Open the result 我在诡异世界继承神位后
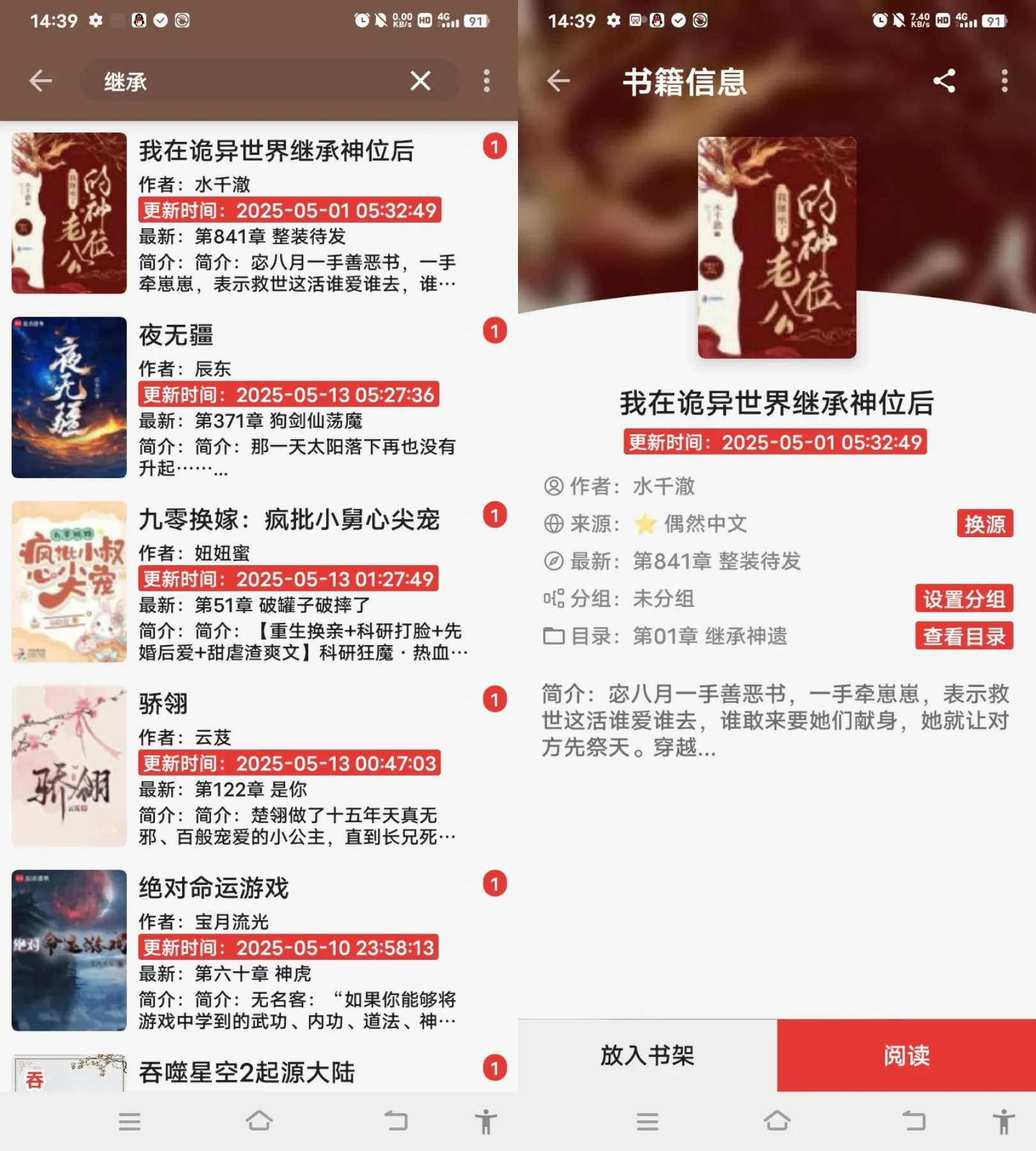Viewport: 1036px width, 1151px height. tap(276, 152)
